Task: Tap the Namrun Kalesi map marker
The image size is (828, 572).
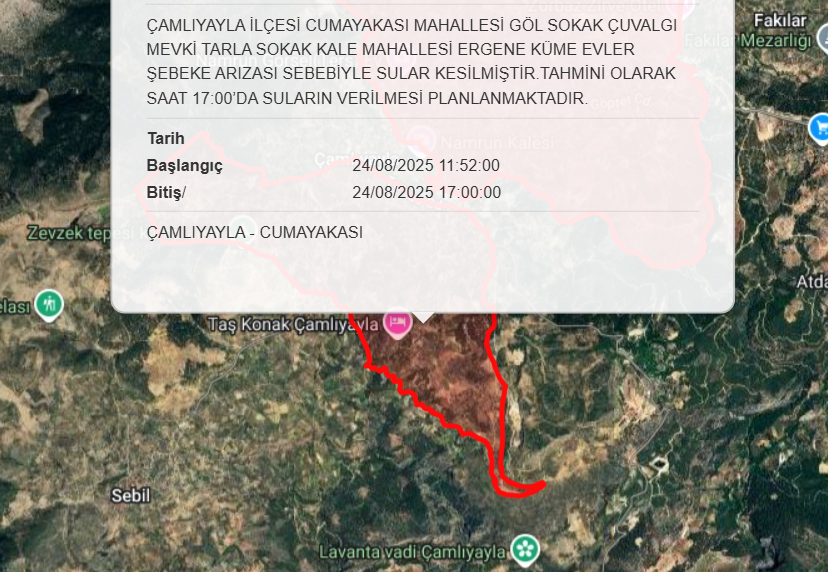Action: tap(421, 139)
